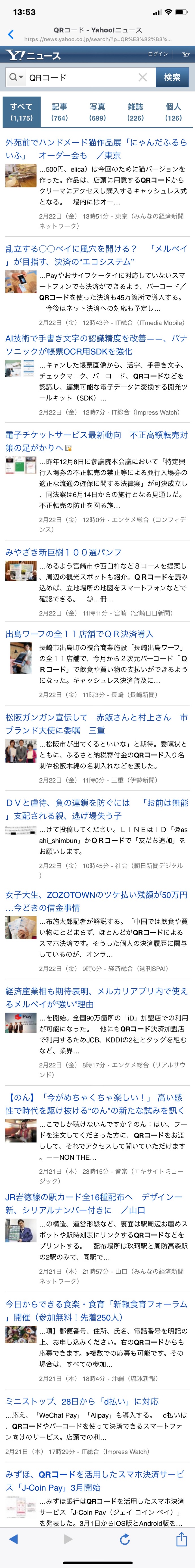This screenshot has height=1568, width=195.
Task: Open 出島ワーフの全１１店舗でＱＲ決済導入
Action: coord(79,634)
